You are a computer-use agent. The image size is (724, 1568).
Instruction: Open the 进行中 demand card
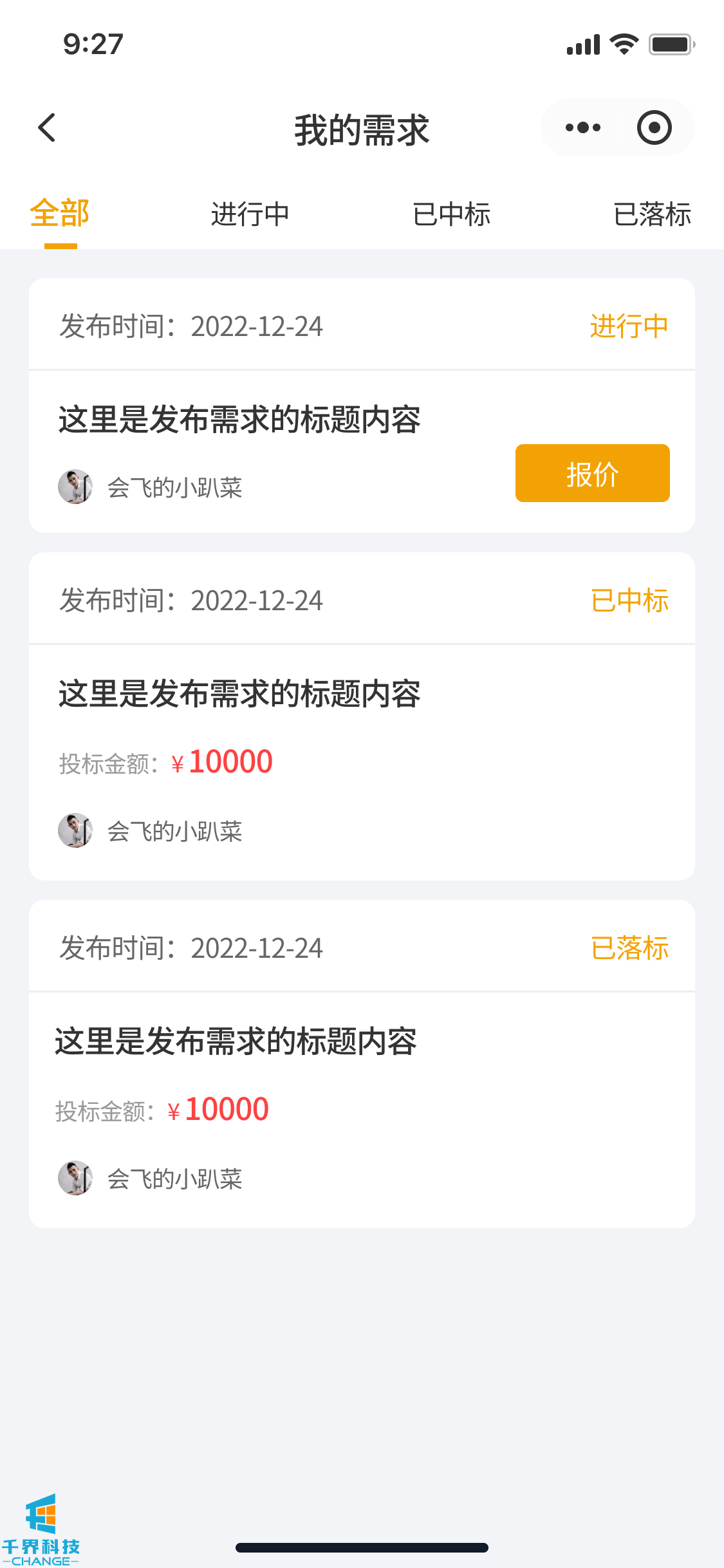pyautogui.click(x=239, y=420)
